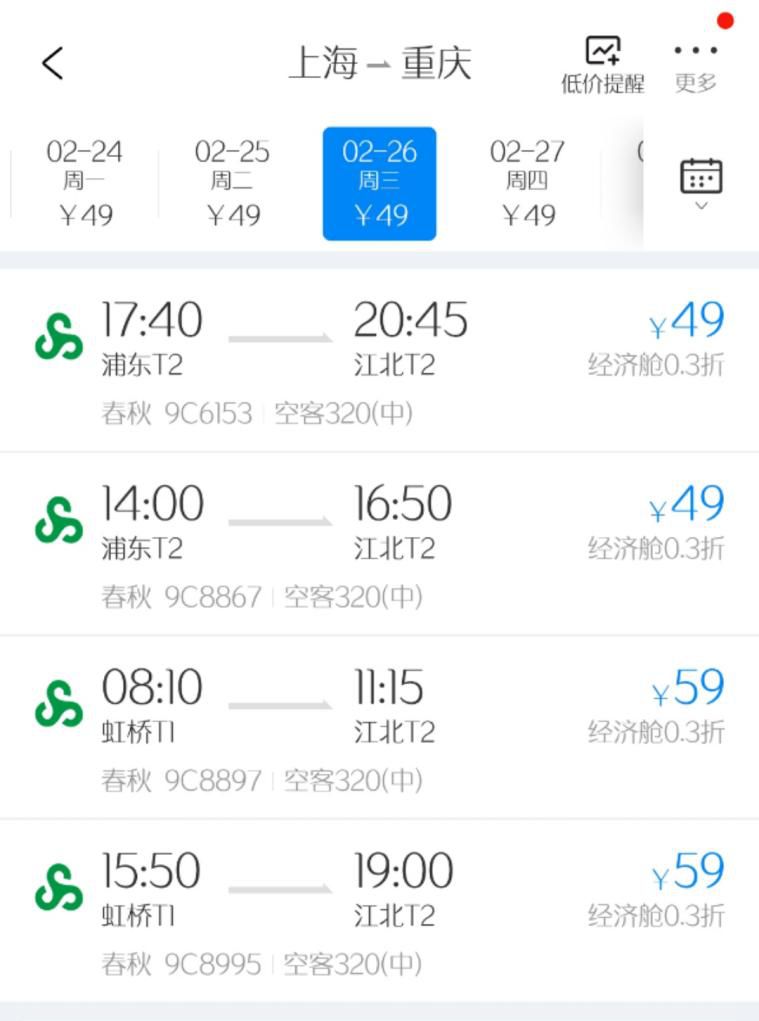Open the 更多 overflow menu
This screenshot has height=1021, width=759.
(695, 65)
